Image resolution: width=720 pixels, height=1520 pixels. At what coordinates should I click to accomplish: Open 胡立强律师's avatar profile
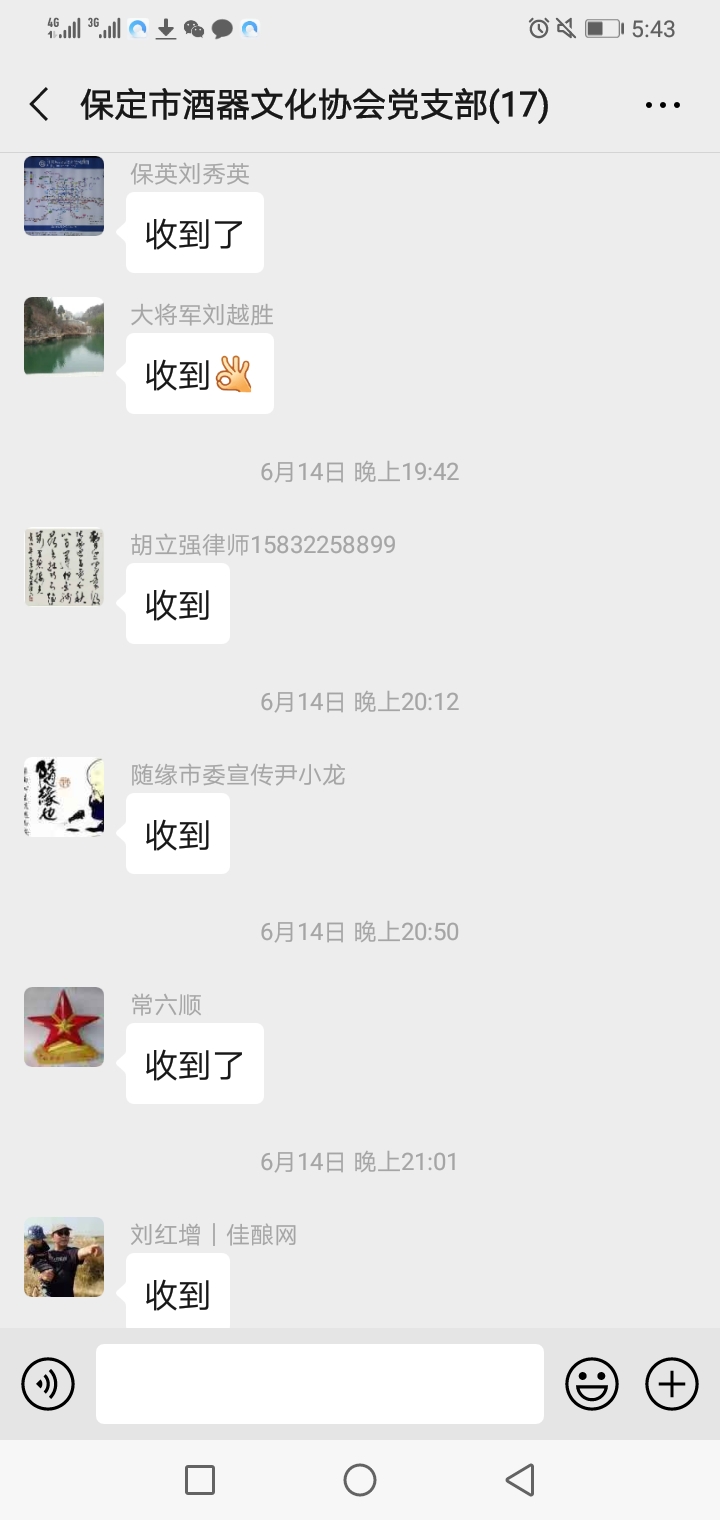[x=64, y=567]
